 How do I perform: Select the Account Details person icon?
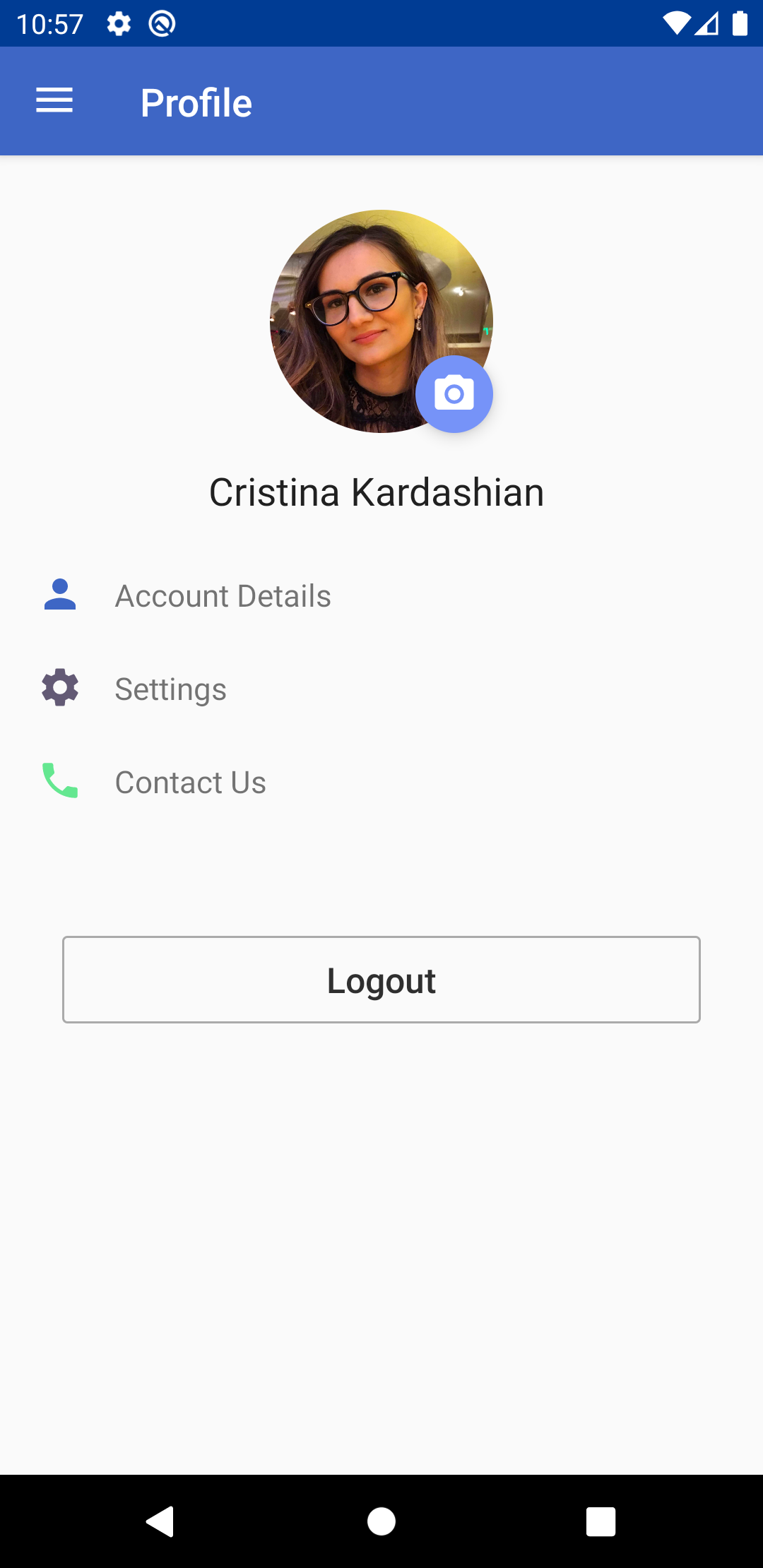tap(60, 595)
